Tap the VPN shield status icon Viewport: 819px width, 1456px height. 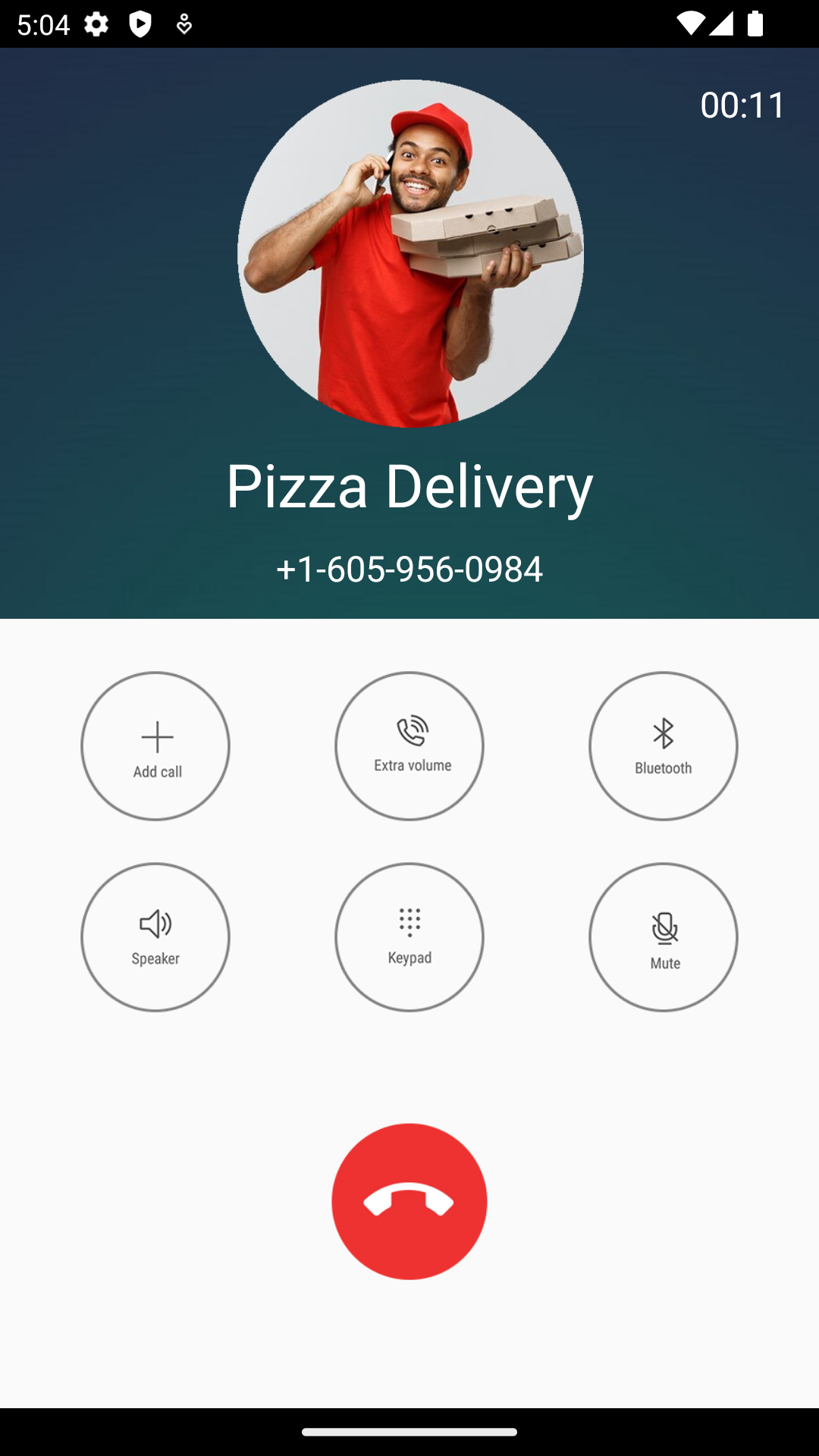point(140,24)
